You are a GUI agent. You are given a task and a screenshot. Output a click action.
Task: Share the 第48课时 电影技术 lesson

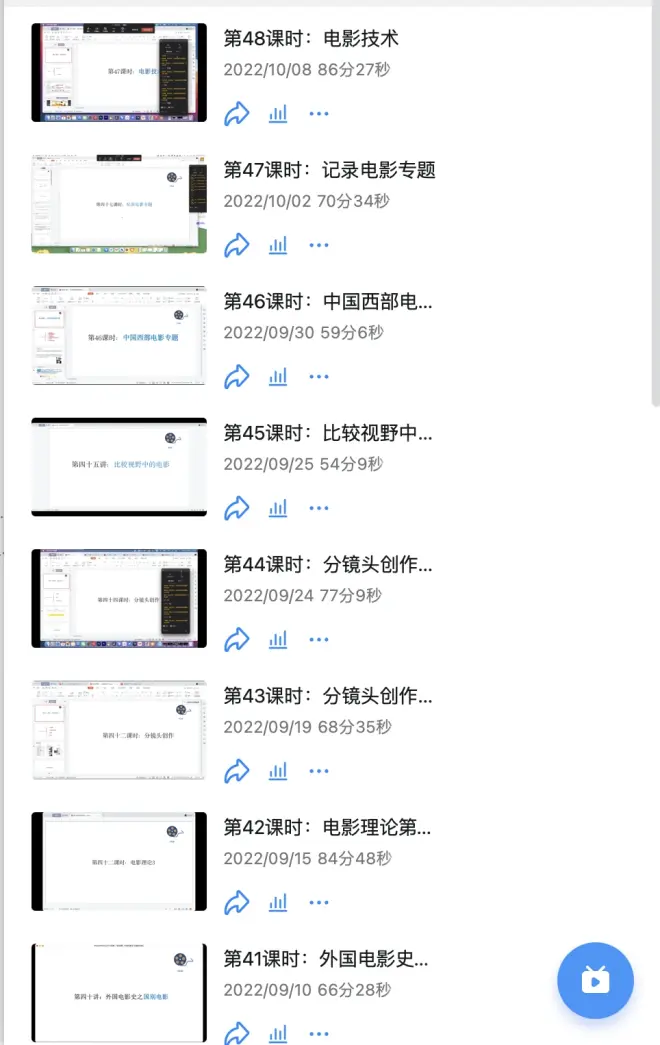(236, 114)
